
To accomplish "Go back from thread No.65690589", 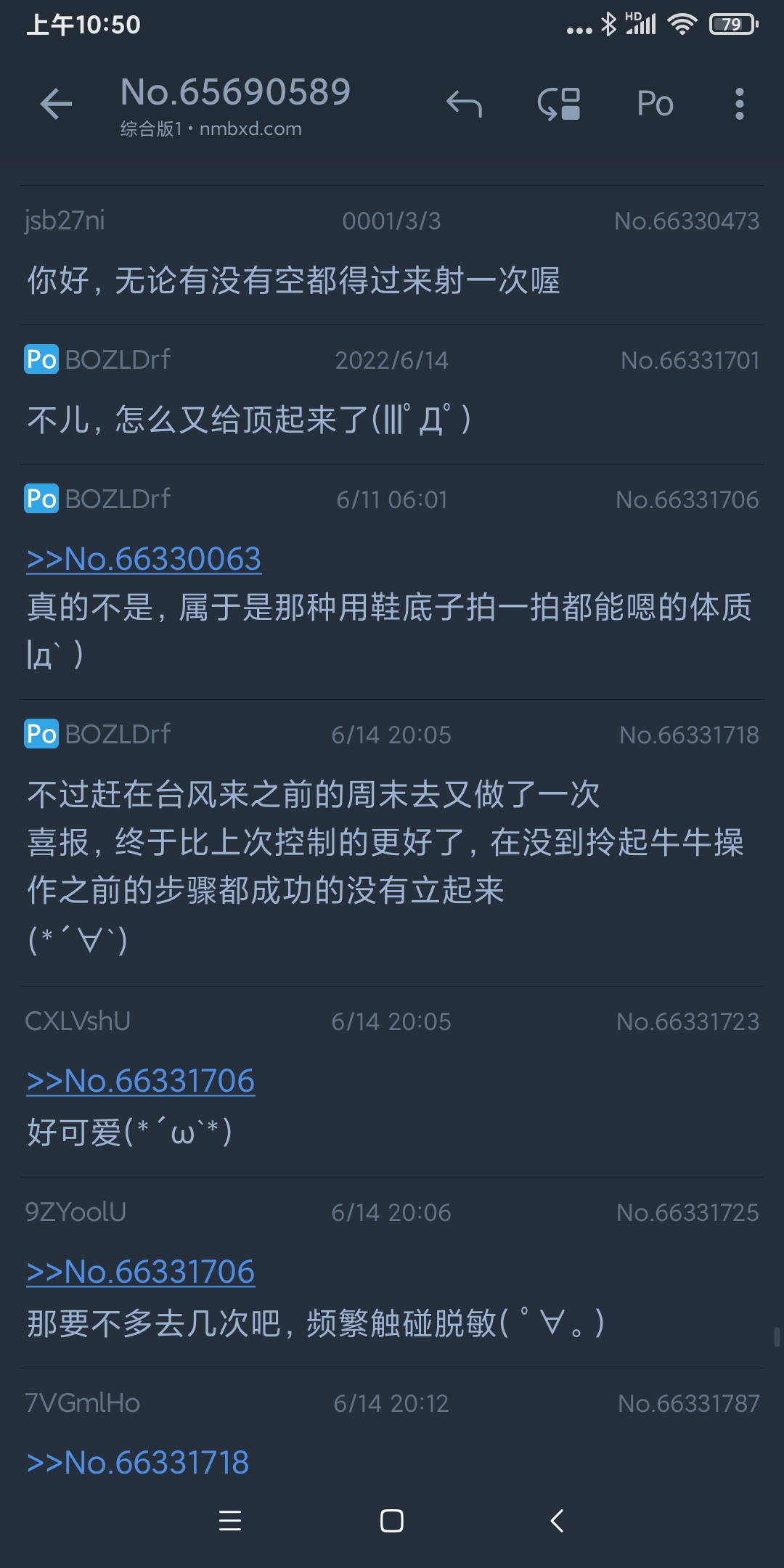I will [56, 104].
